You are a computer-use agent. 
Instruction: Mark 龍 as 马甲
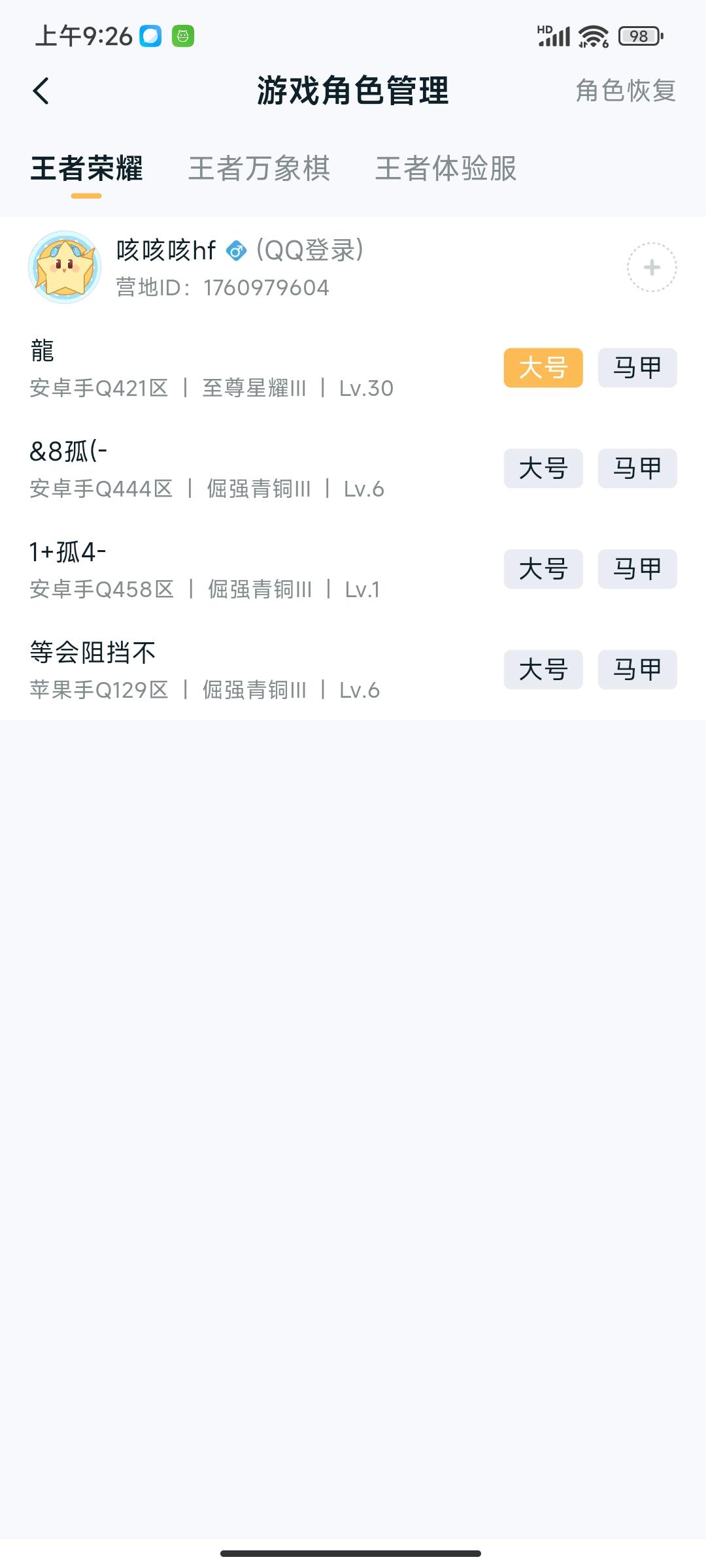[x=637, y=367]
